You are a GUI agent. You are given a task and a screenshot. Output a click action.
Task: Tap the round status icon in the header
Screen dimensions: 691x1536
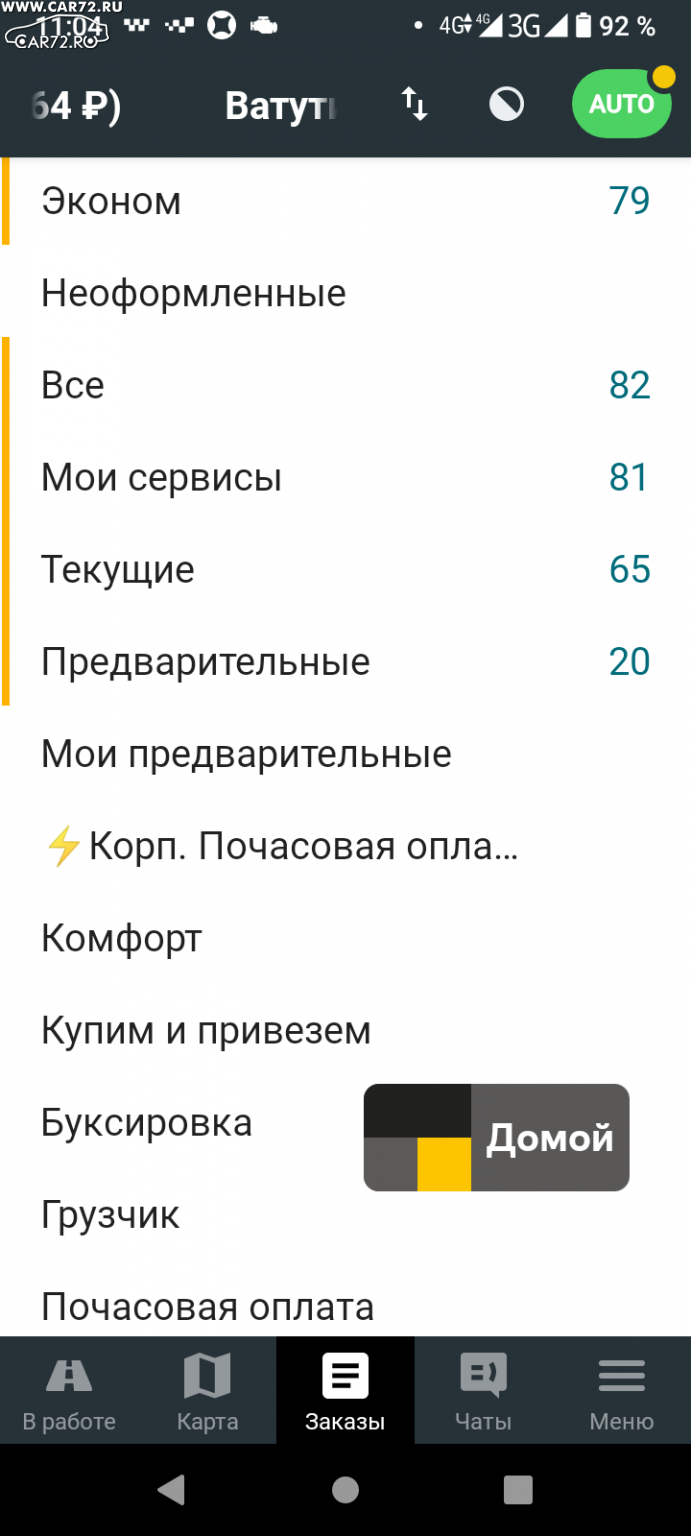point(506,104)
